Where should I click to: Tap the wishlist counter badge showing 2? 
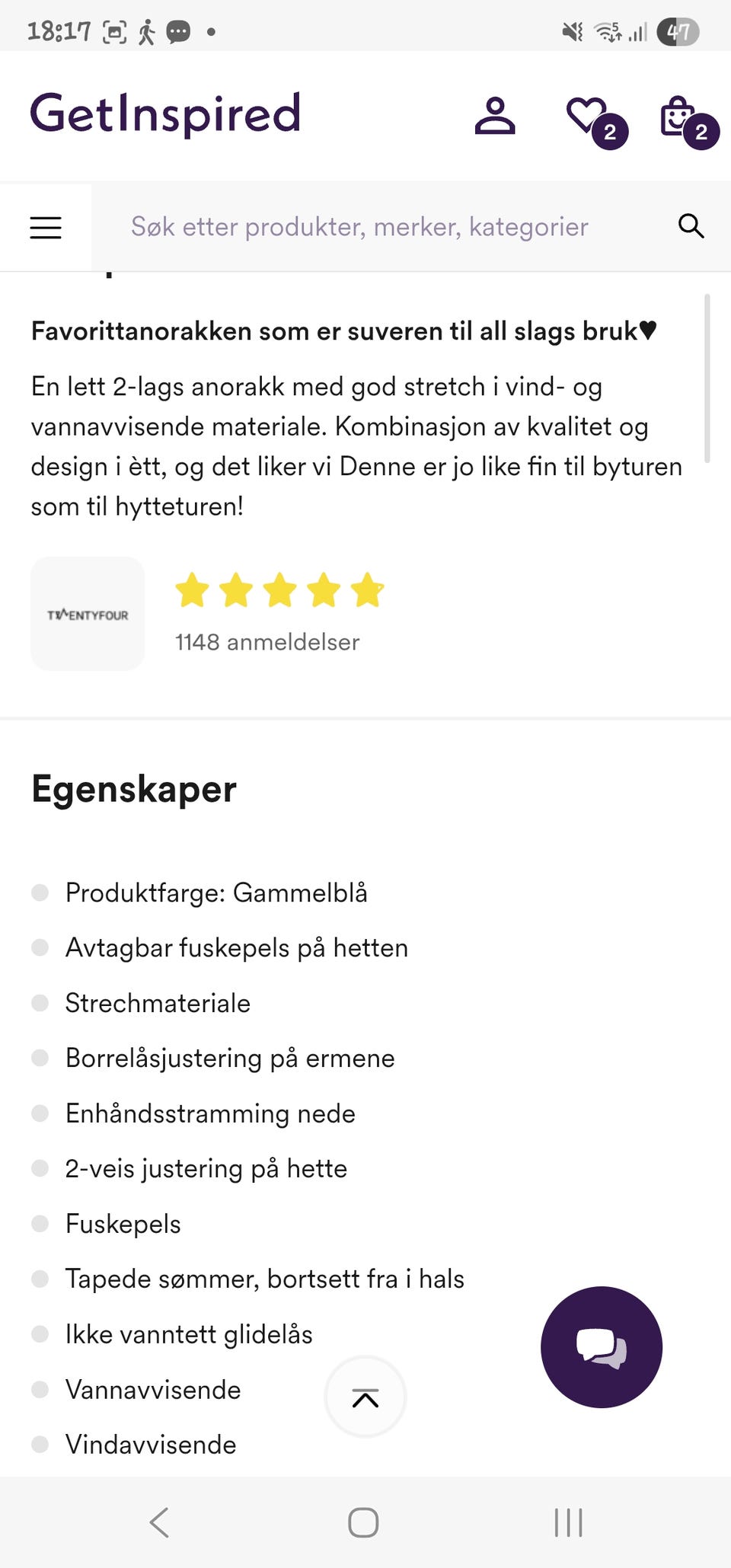[609, 131]
